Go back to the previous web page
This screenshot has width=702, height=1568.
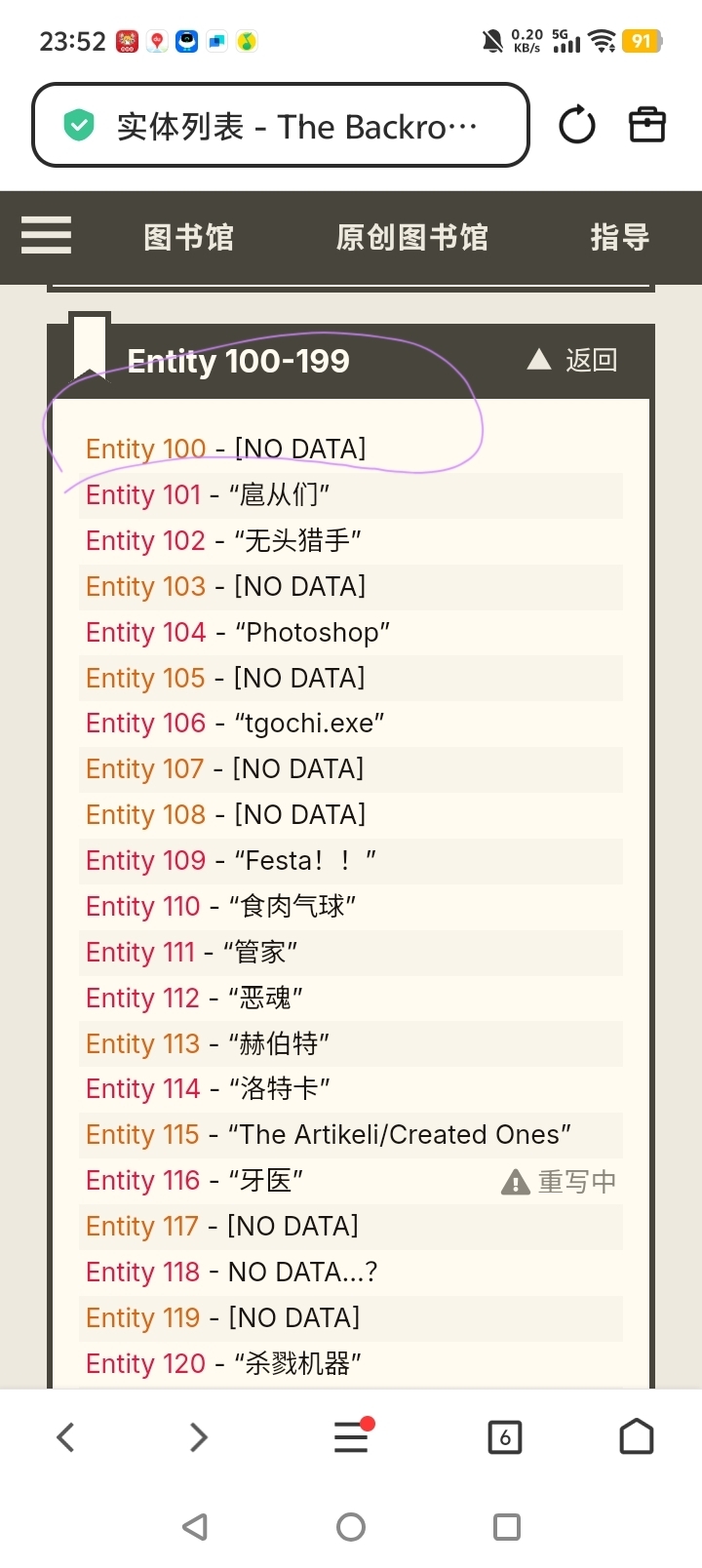pyautogui.click(x=65, y=1436)
